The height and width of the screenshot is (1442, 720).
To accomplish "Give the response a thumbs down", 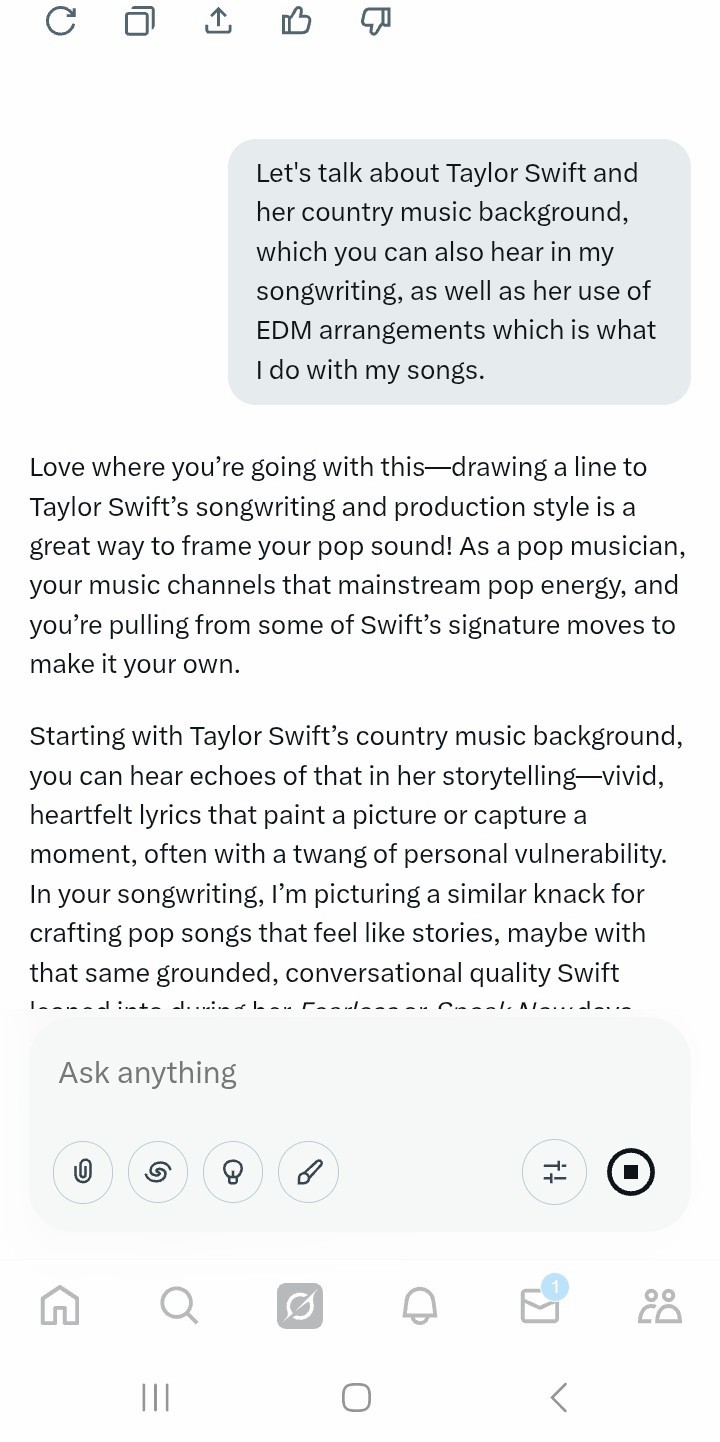I will pos(375,21).
